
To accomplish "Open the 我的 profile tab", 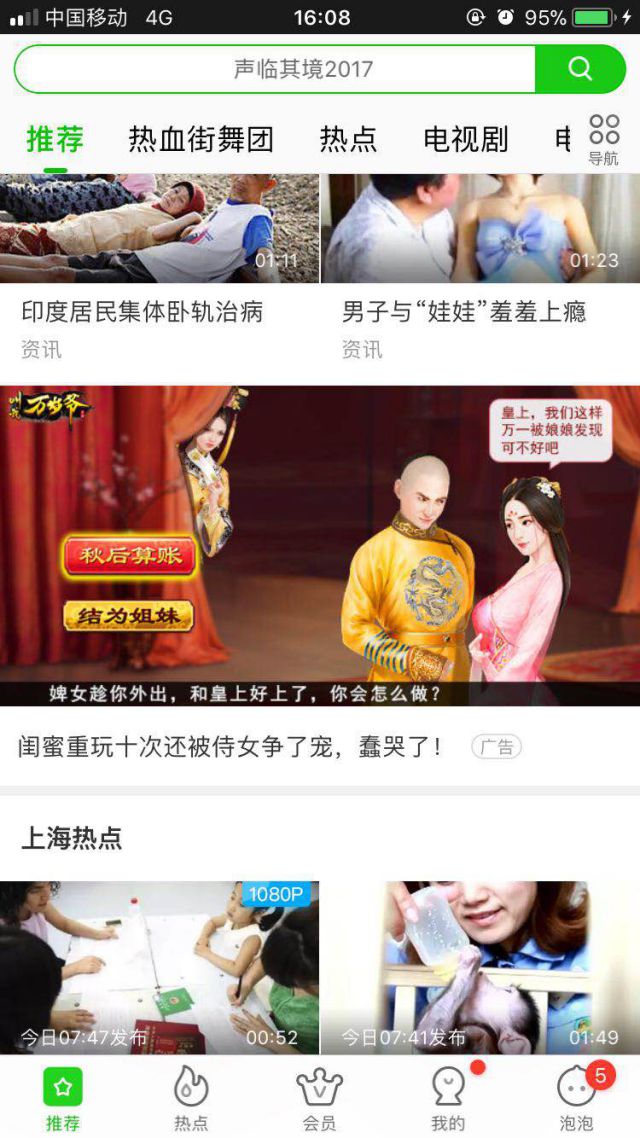I will point(448,1097).
